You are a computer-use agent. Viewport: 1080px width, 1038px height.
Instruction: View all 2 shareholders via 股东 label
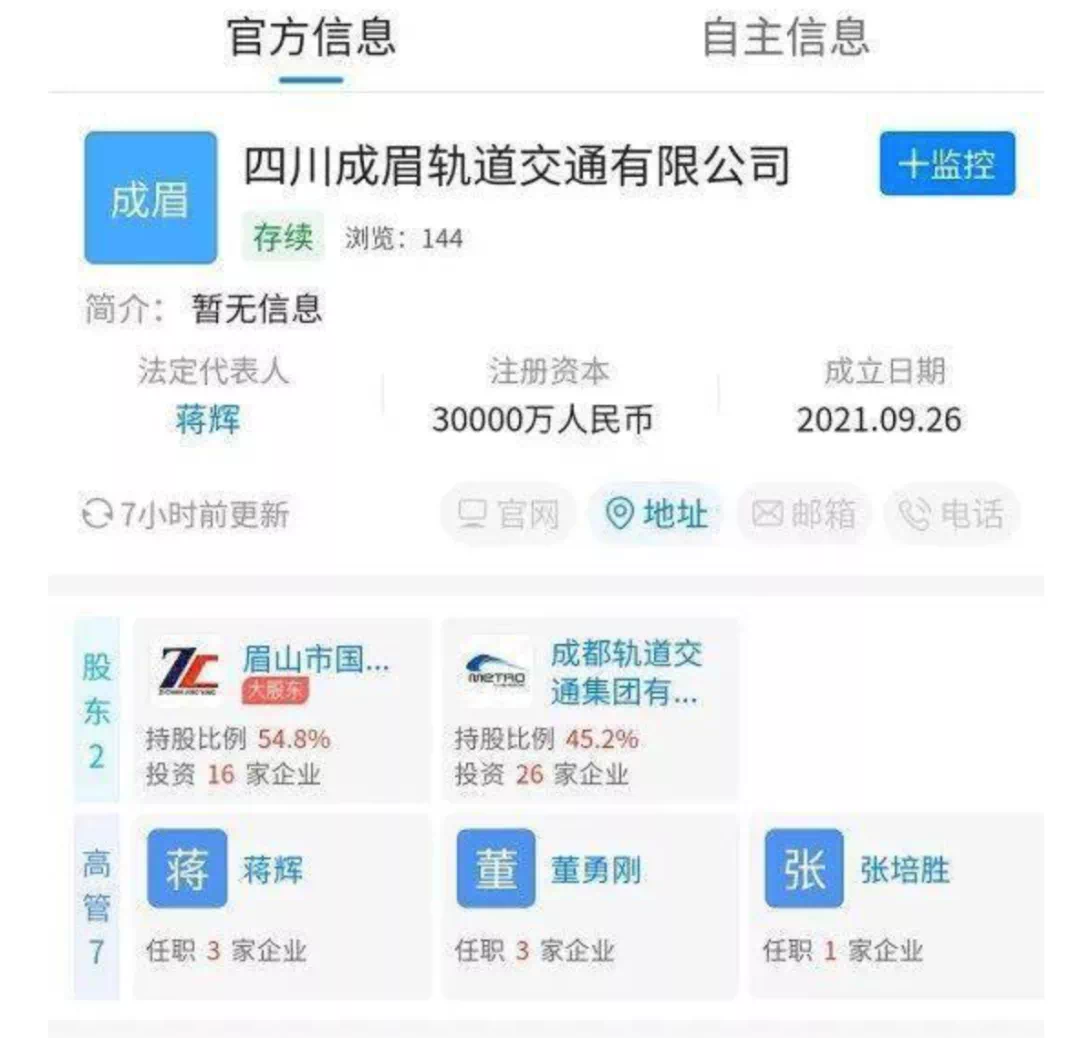point(97,710)
